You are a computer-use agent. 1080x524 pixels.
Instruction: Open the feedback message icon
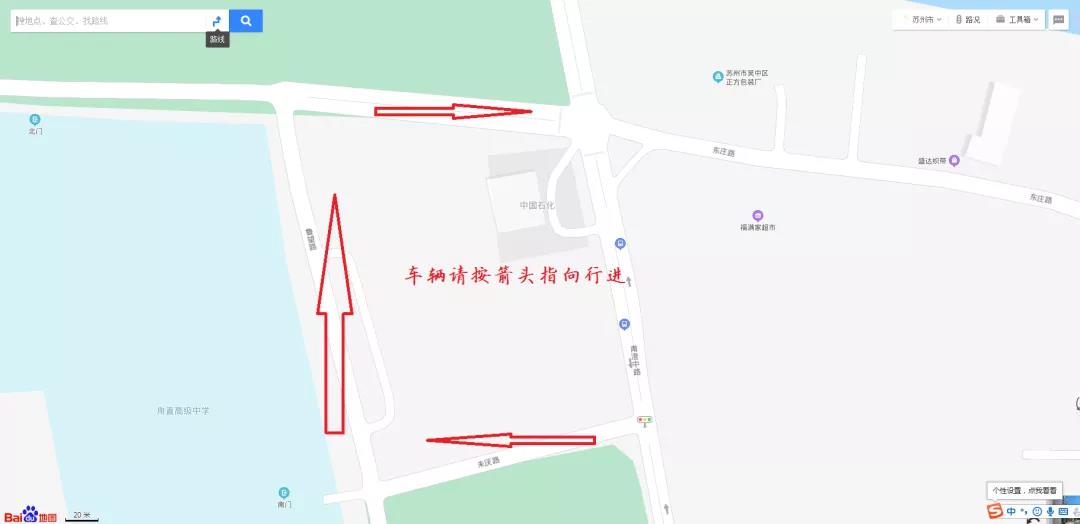click(x=1059, y=19)
